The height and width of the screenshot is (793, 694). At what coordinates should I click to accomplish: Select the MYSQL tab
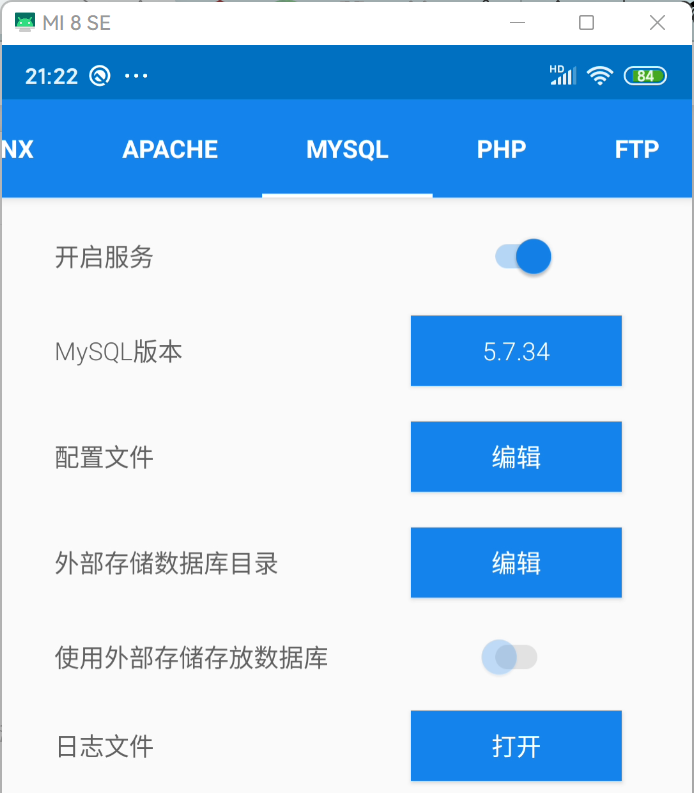[347, 150]
